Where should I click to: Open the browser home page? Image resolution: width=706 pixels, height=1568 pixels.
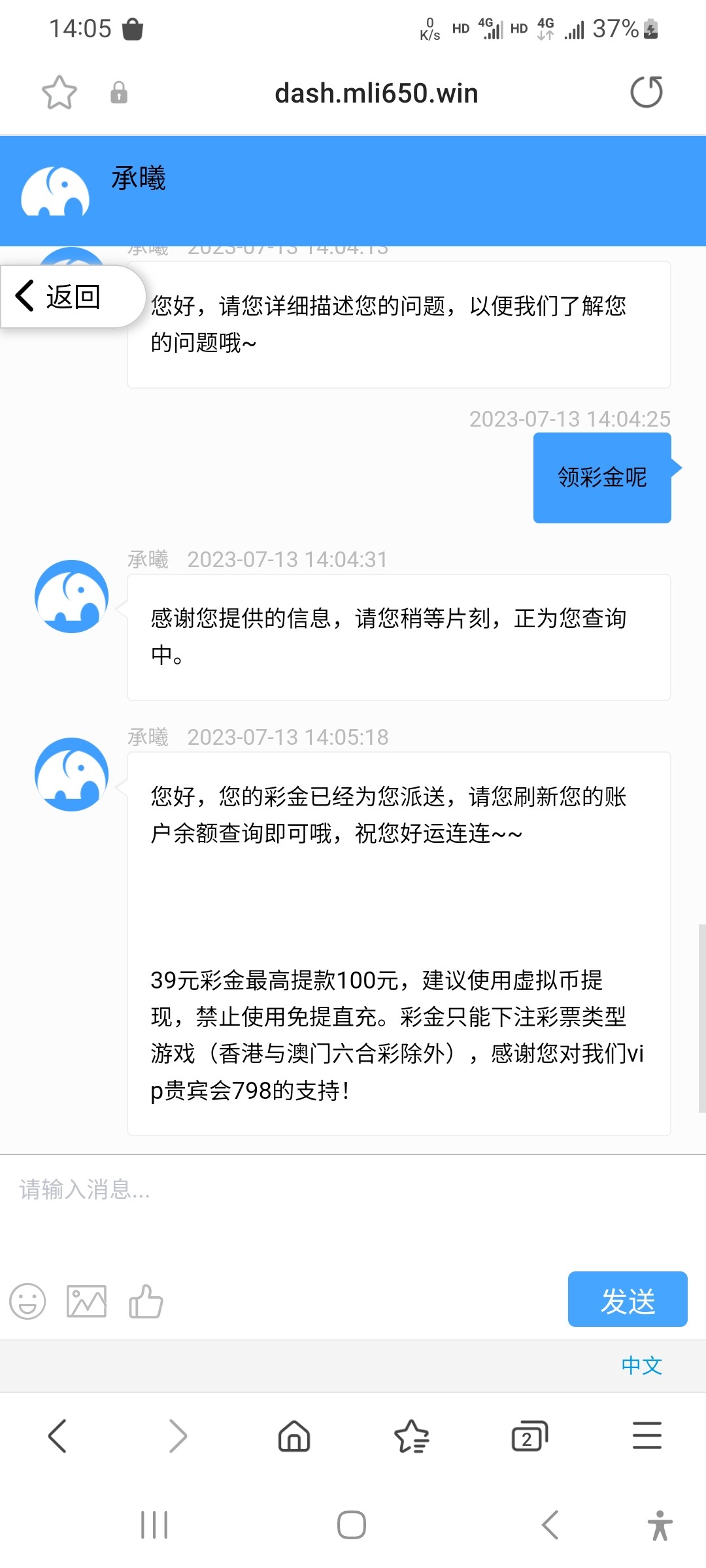294,1436
